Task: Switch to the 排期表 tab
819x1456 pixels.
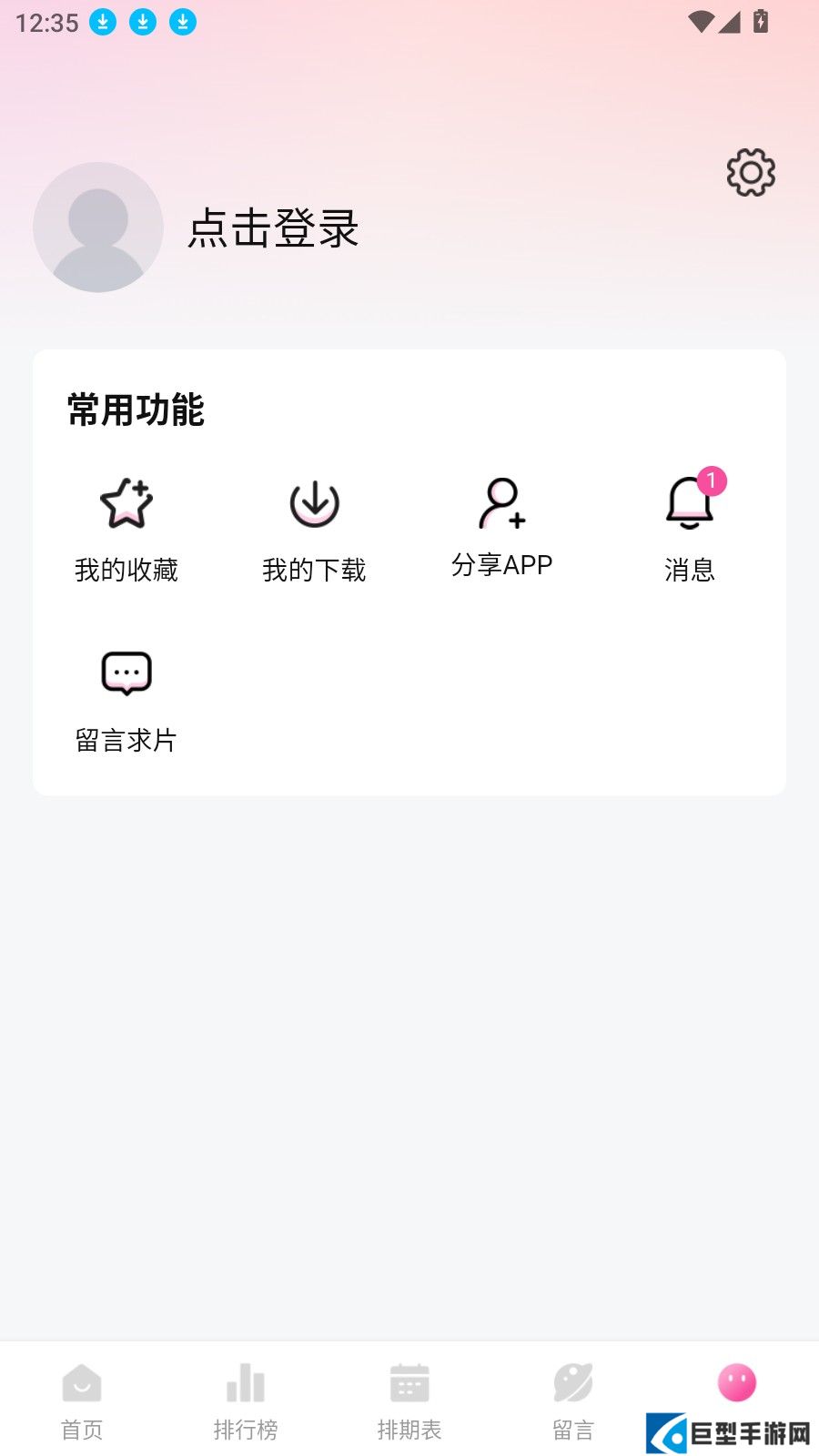Action: point(409,1401)
